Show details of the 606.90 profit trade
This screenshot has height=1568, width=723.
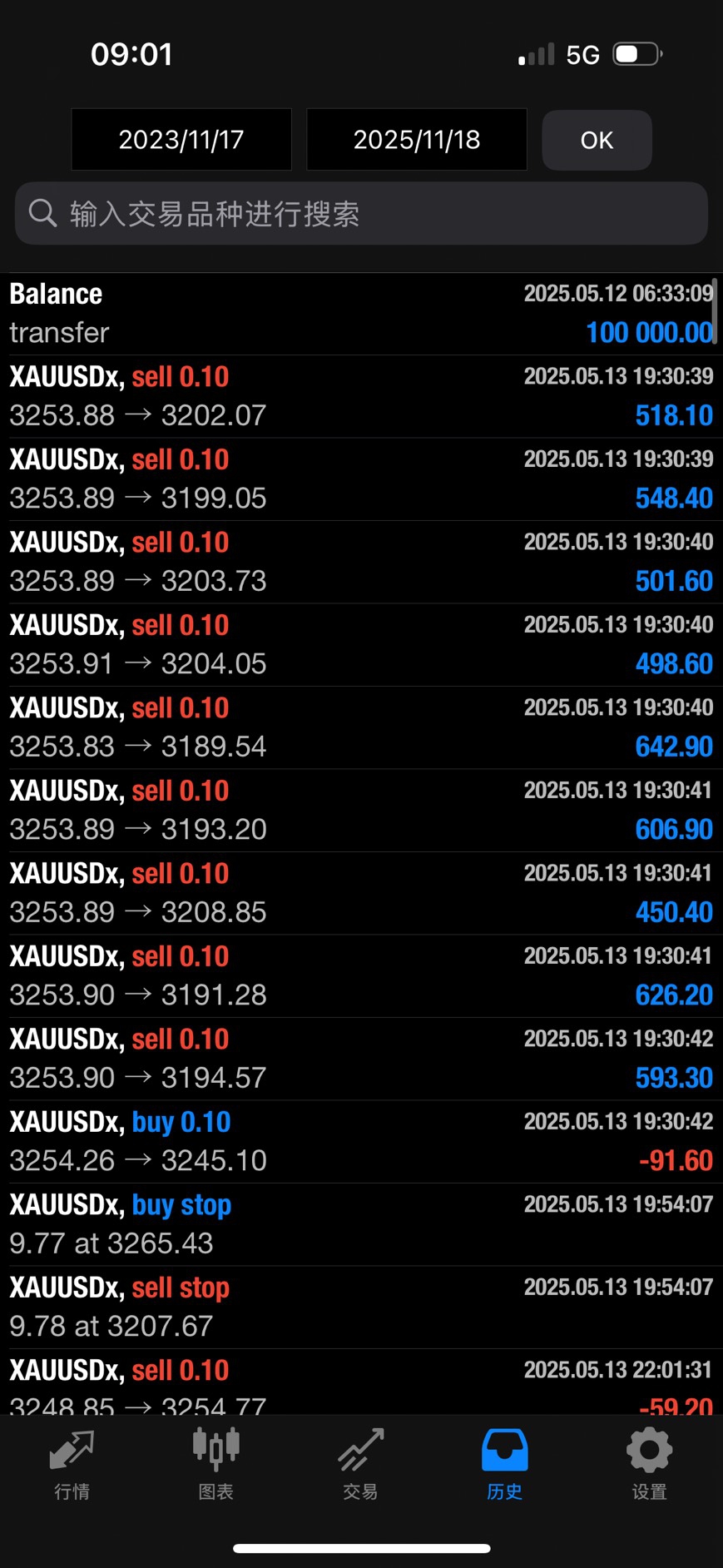point(361,811)
